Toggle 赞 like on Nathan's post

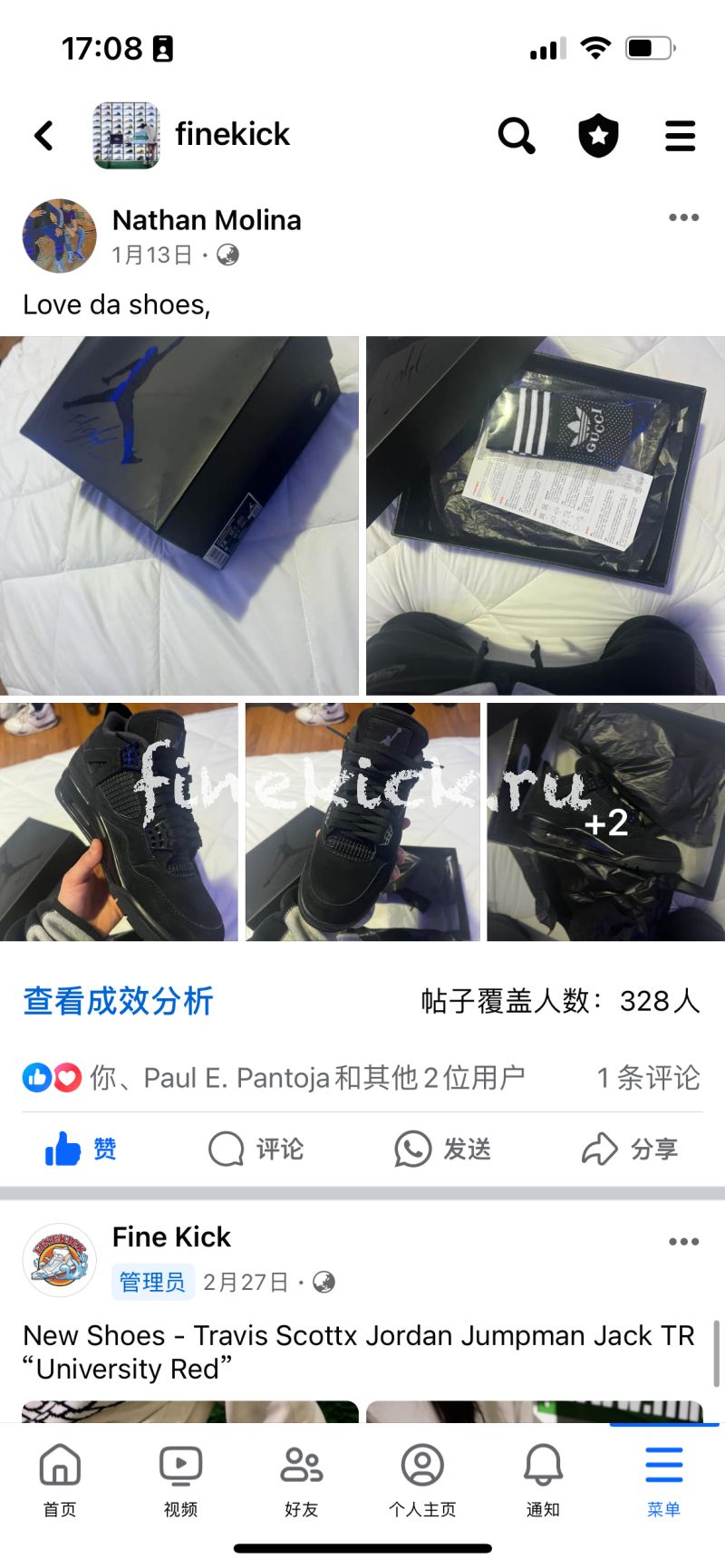[x=82, y=1150]
